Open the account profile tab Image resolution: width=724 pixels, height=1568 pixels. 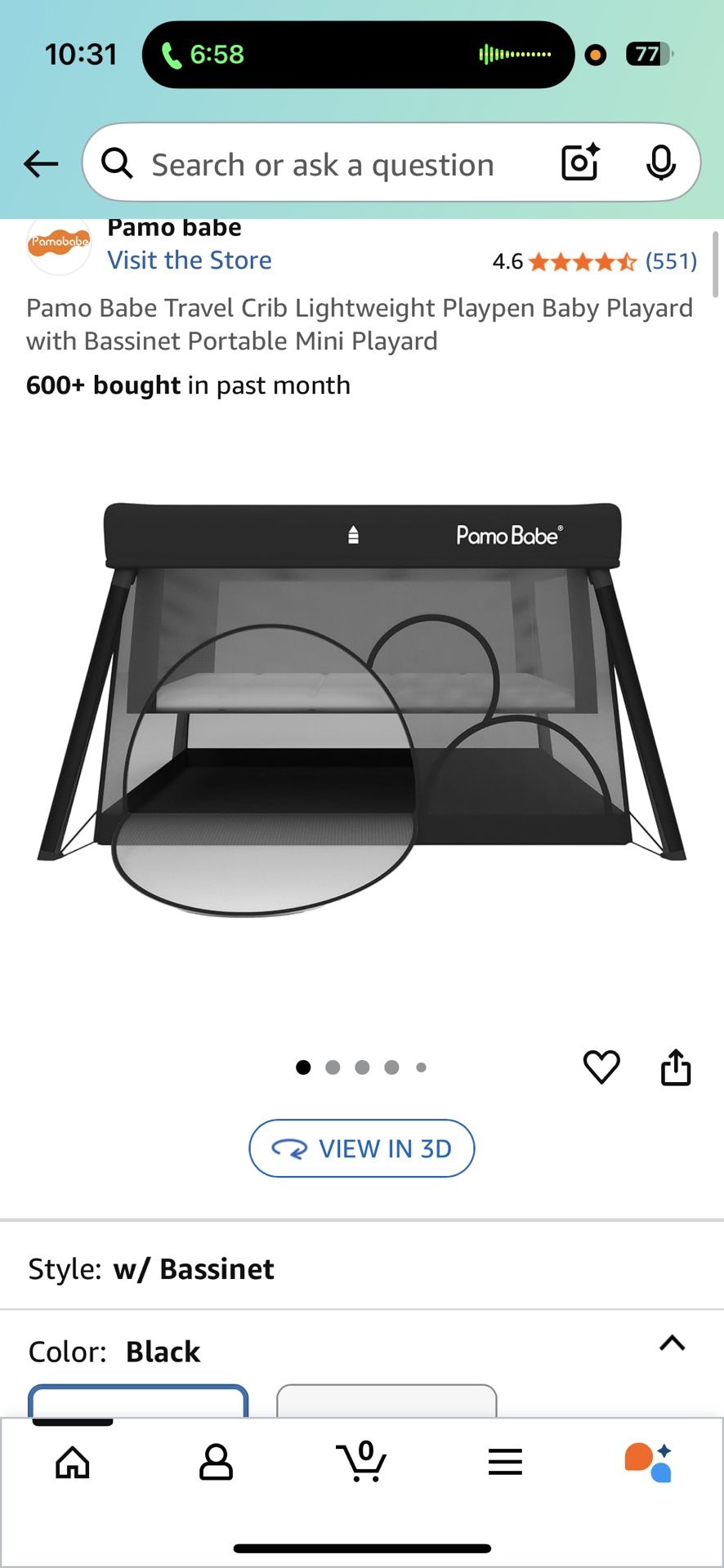click(x=216, y=1463)
